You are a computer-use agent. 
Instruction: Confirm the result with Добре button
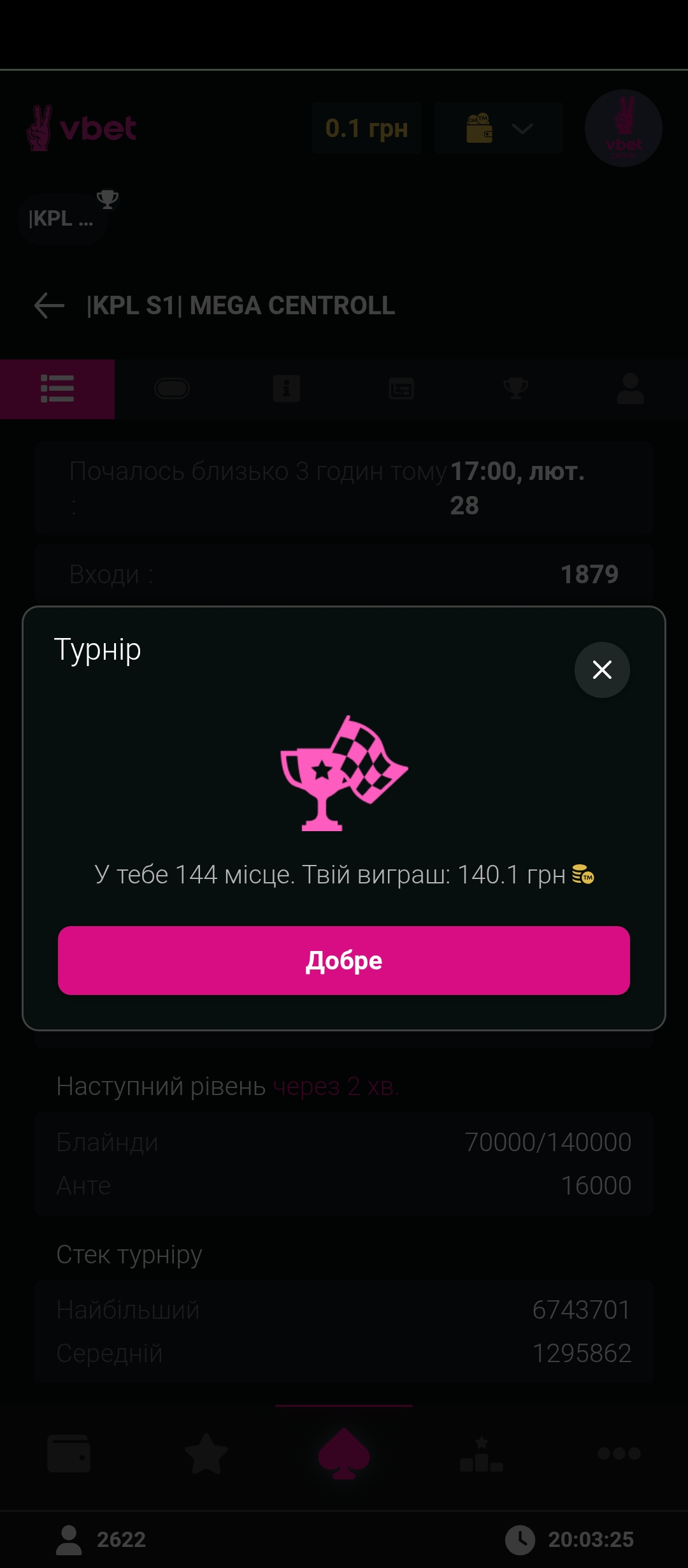(344, 961)
